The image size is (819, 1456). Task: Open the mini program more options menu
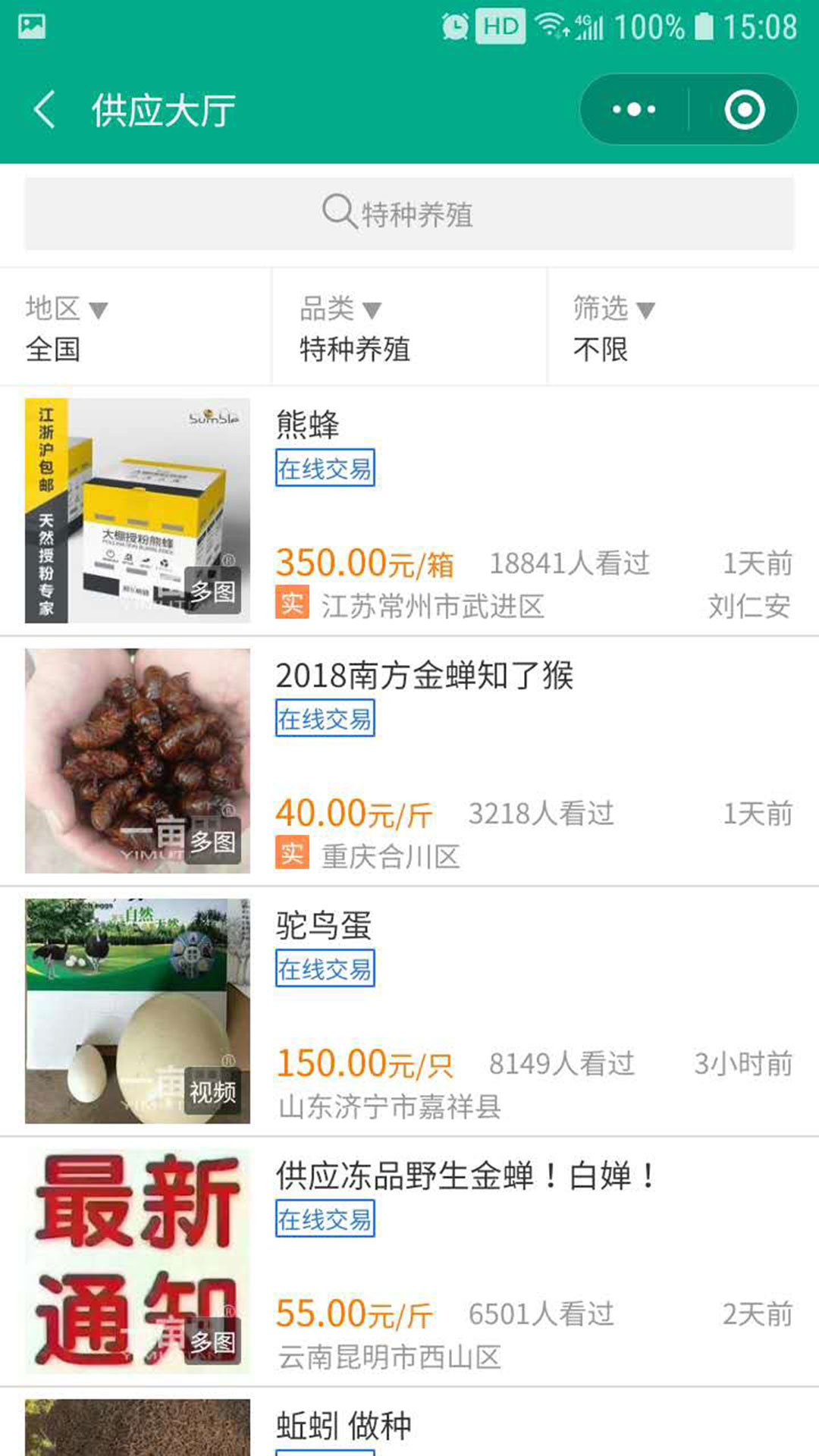[634, 110]
